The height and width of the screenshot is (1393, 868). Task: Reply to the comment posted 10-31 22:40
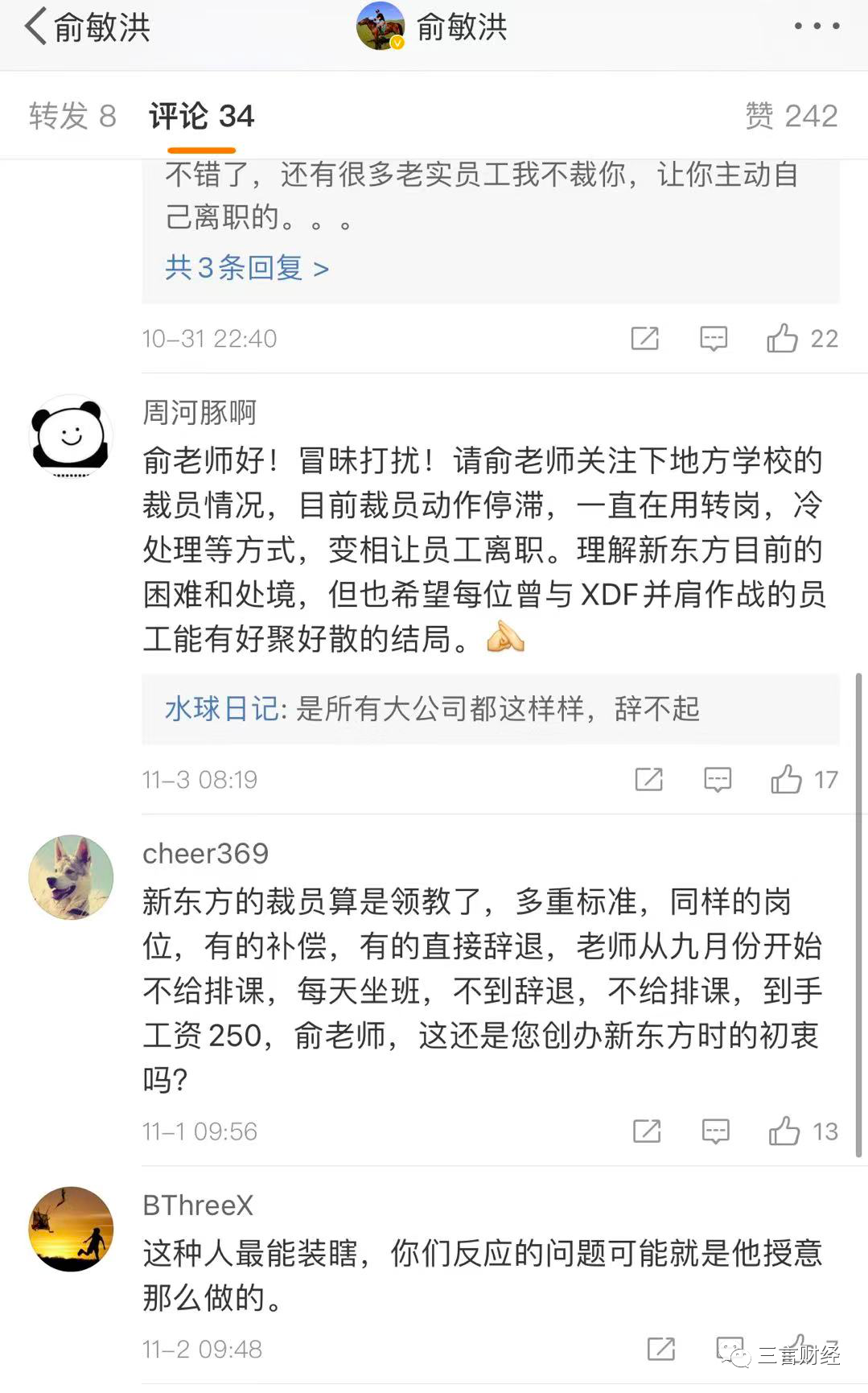714,339
